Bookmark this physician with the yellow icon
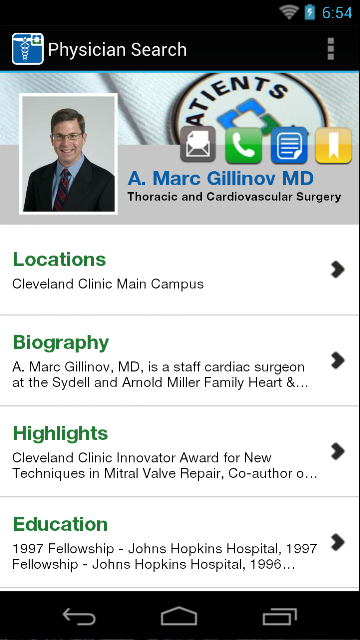 tap(334, 145)
